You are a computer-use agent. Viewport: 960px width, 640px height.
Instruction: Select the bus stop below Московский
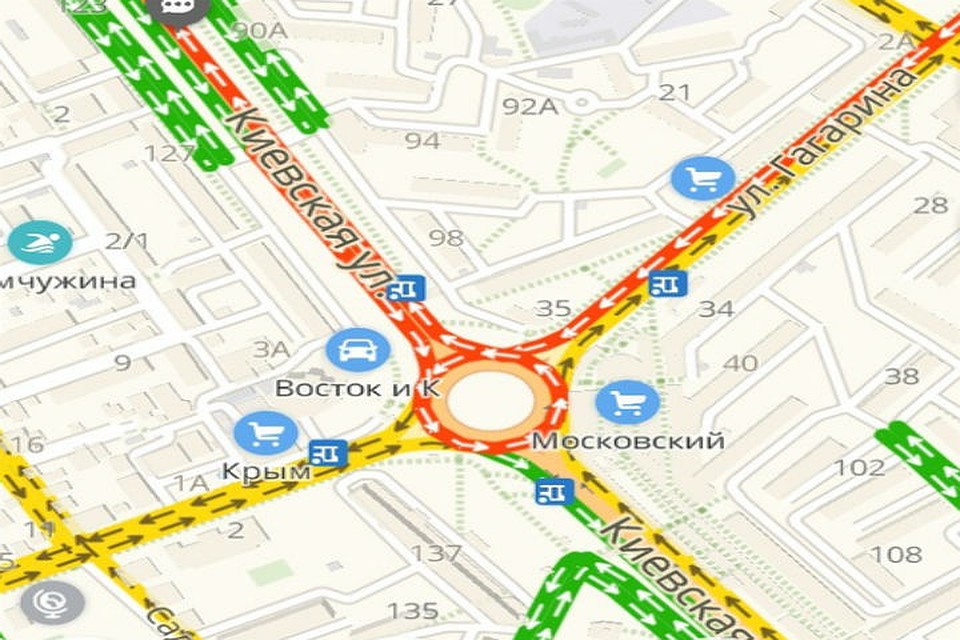[x=553, y=491]
